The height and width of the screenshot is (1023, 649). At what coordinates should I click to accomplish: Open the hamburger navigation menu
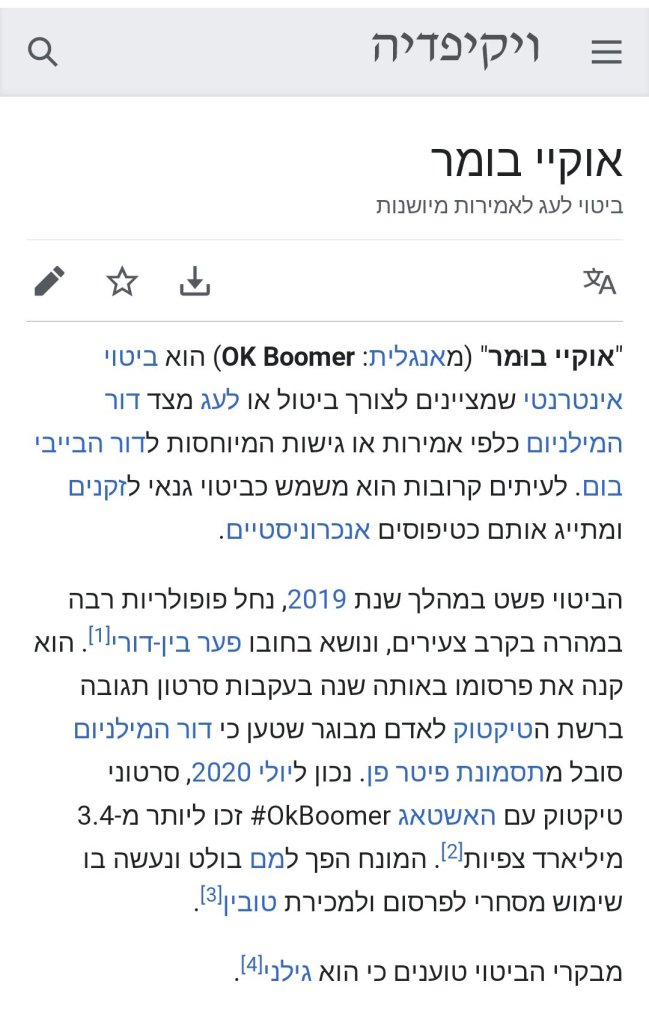tap(606, 51)
